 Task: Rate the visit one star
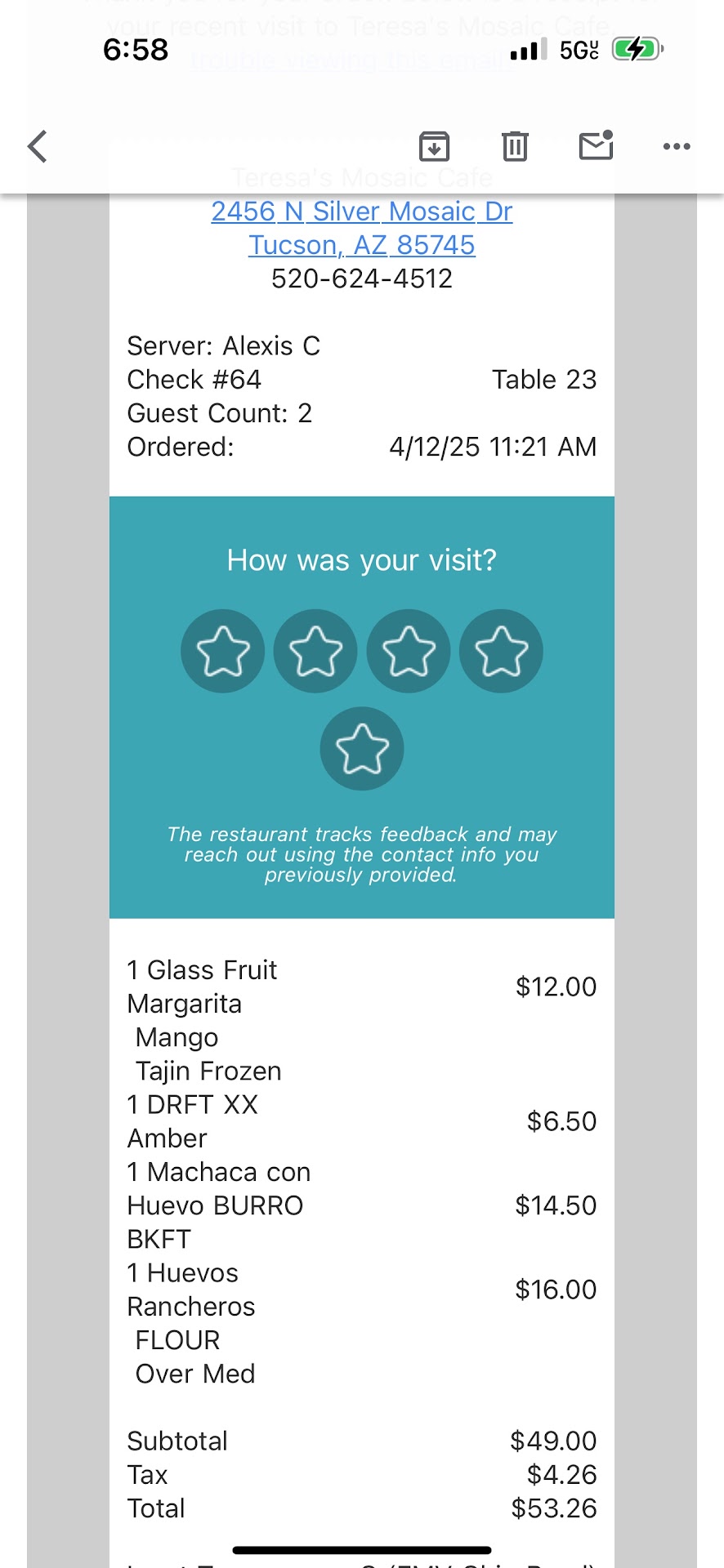tap(223, 652)
